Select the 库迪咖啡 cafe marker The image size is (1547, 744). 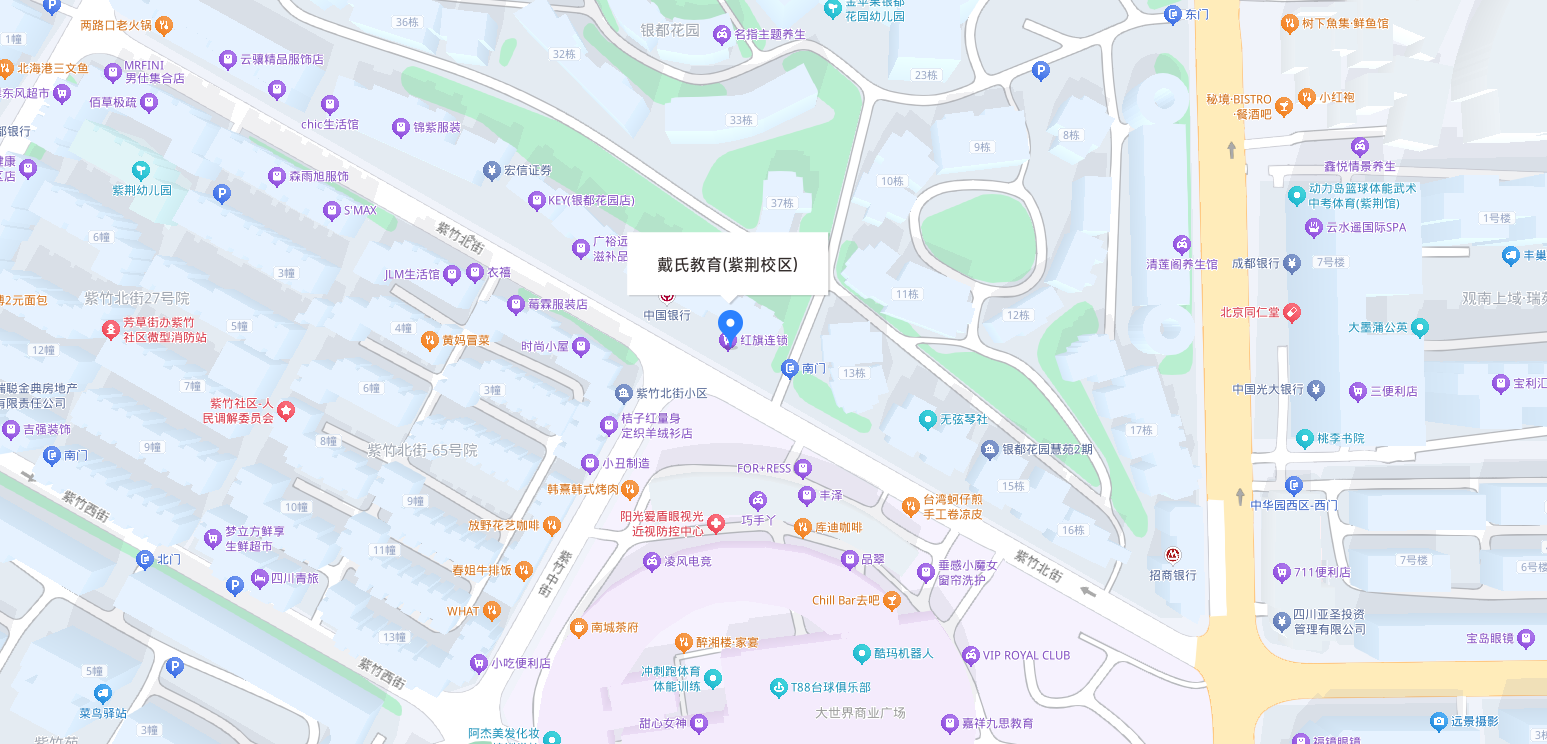tap(803, 527)
